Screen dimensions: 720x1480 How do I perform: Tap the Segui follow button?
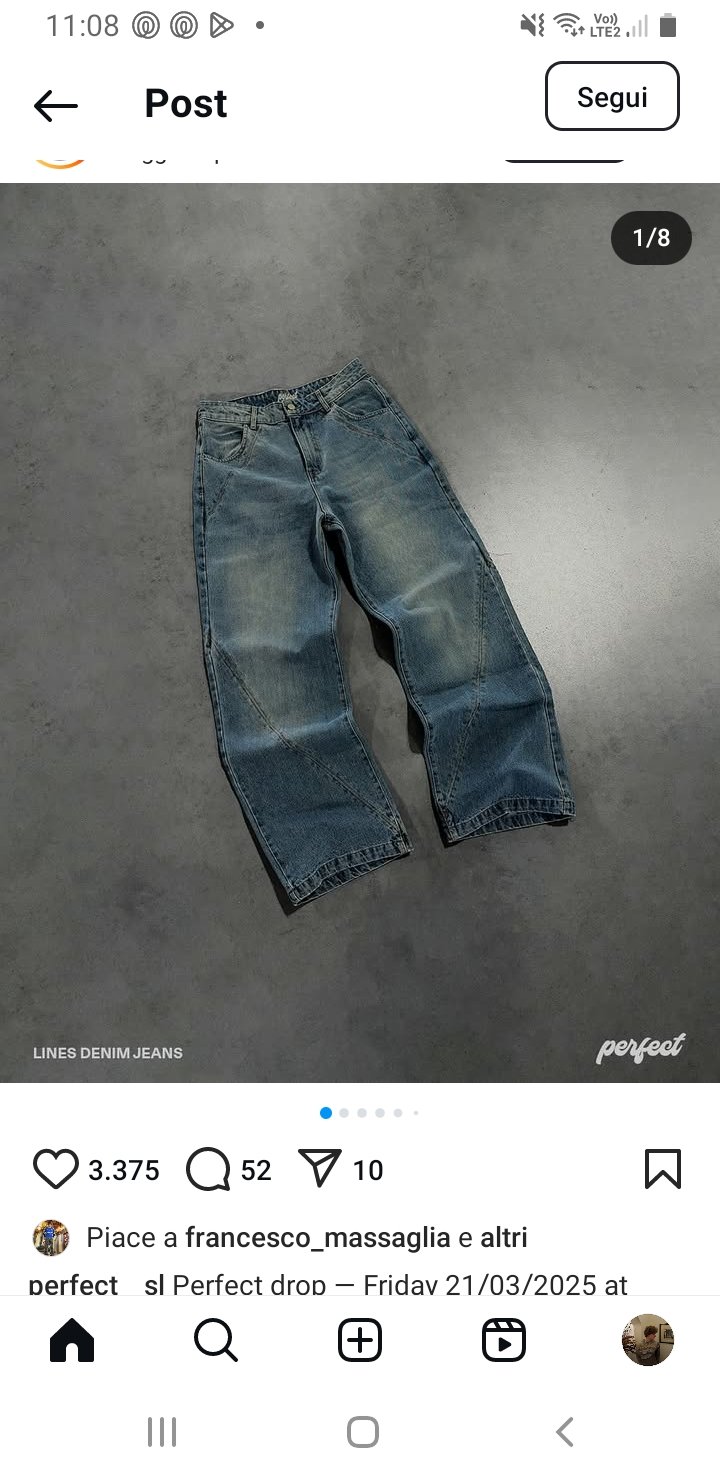[x=612, y=97]
